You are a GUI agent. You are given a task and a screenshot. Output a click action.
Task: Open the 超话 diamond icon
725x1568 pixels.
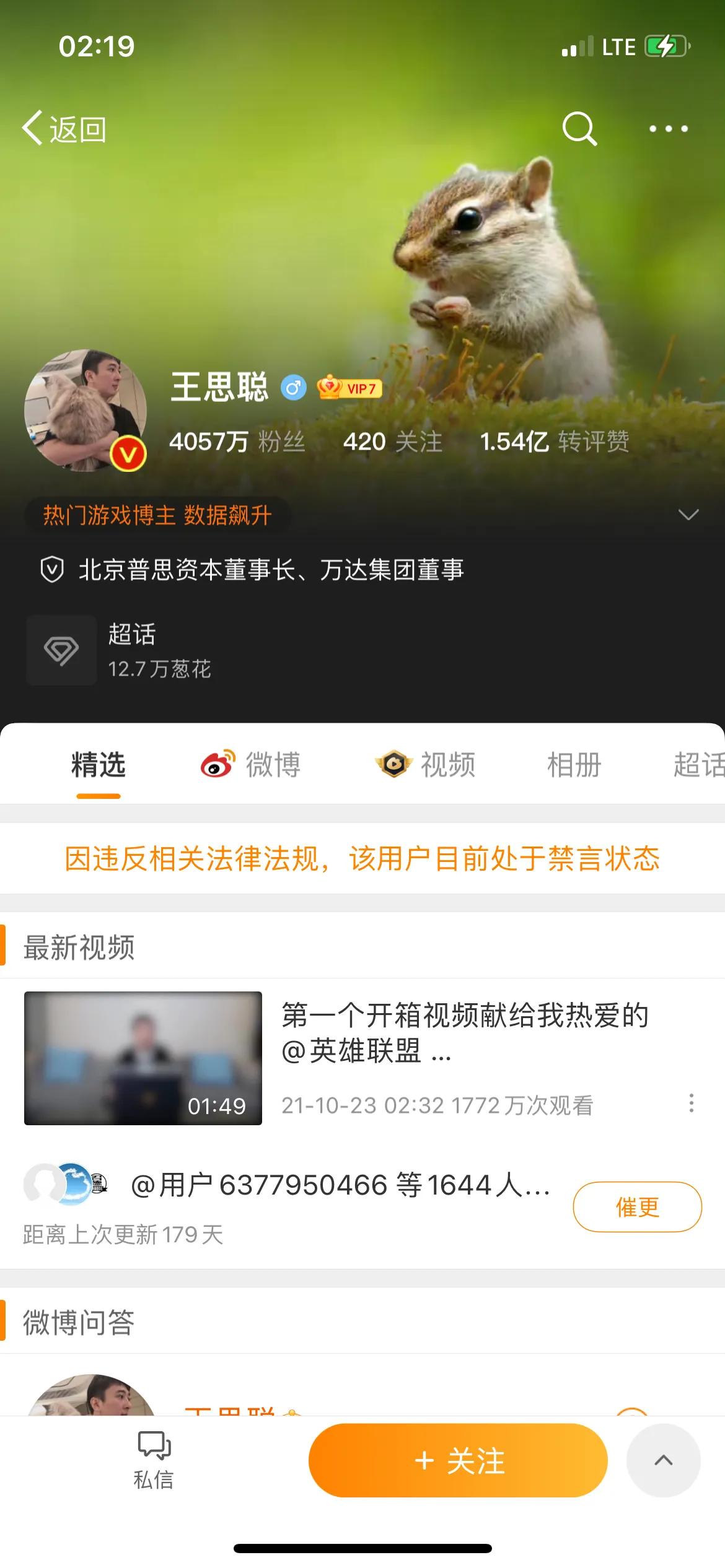pos(61,651)
